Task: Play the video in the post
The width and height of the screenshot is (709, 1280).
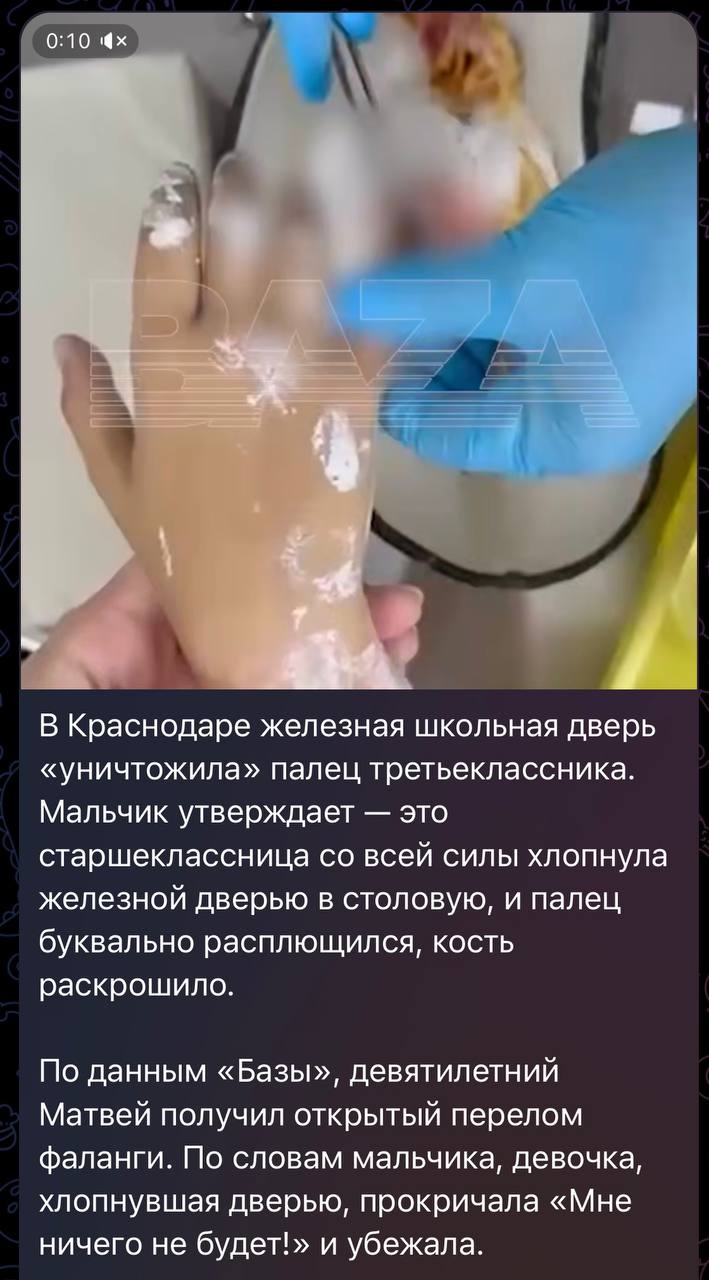Action: pos(358,360)
